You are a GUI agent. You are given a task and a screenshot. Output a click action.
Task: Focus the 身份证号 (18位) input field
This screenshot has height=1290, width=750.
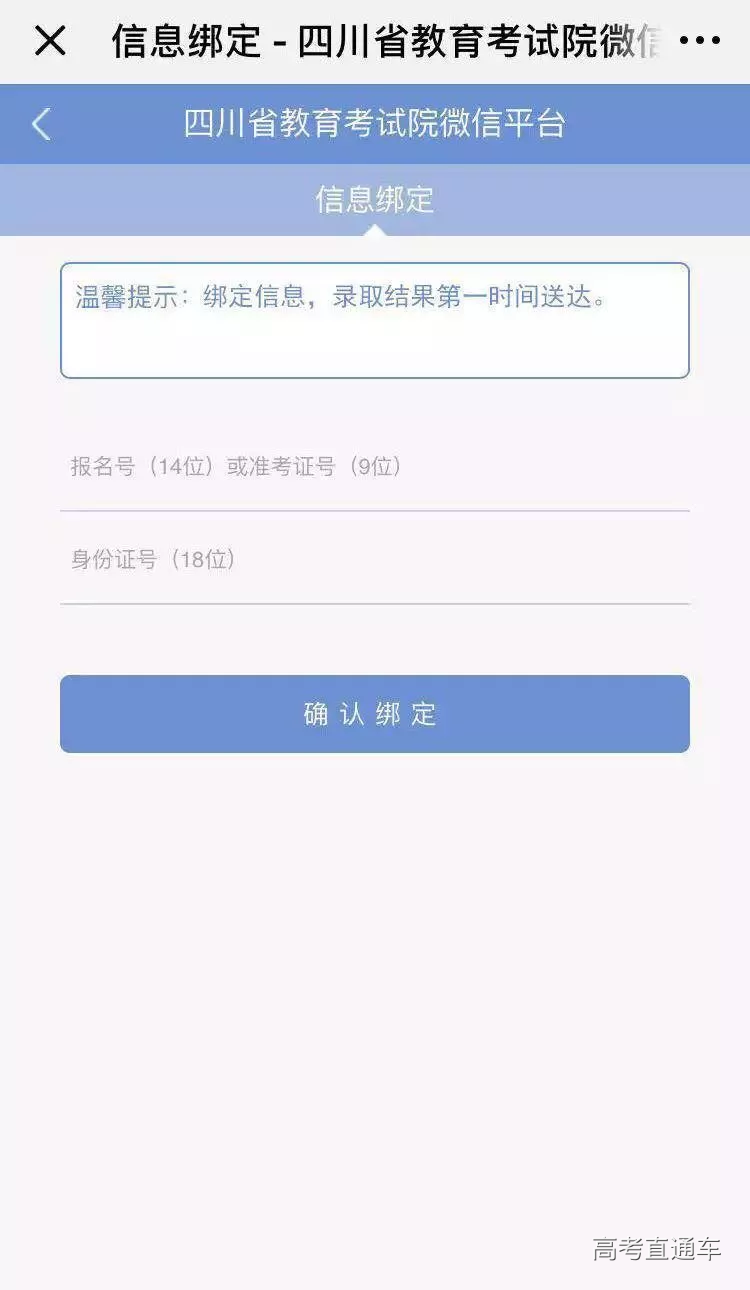[x=374, y=560]
